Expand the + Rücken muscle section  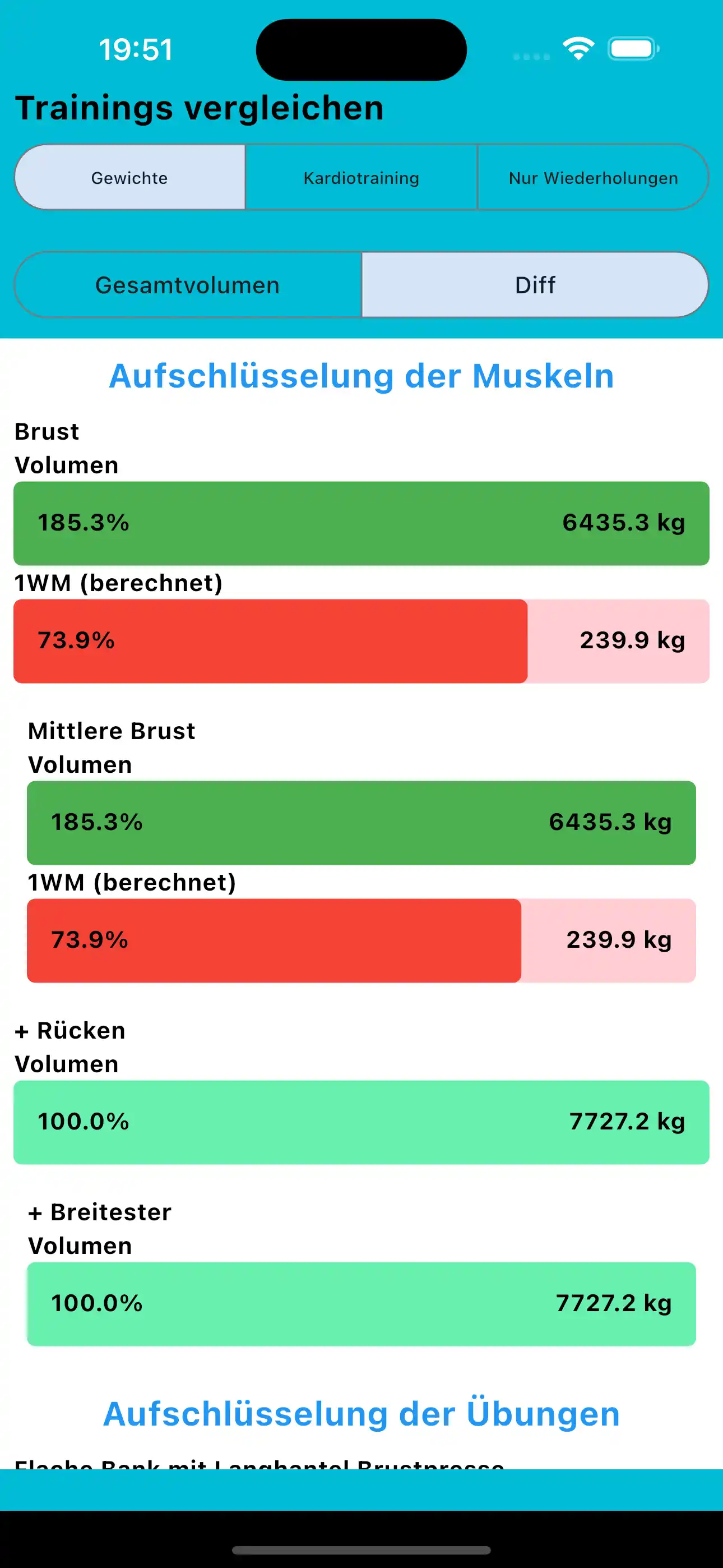click(x=69, y=1031)
